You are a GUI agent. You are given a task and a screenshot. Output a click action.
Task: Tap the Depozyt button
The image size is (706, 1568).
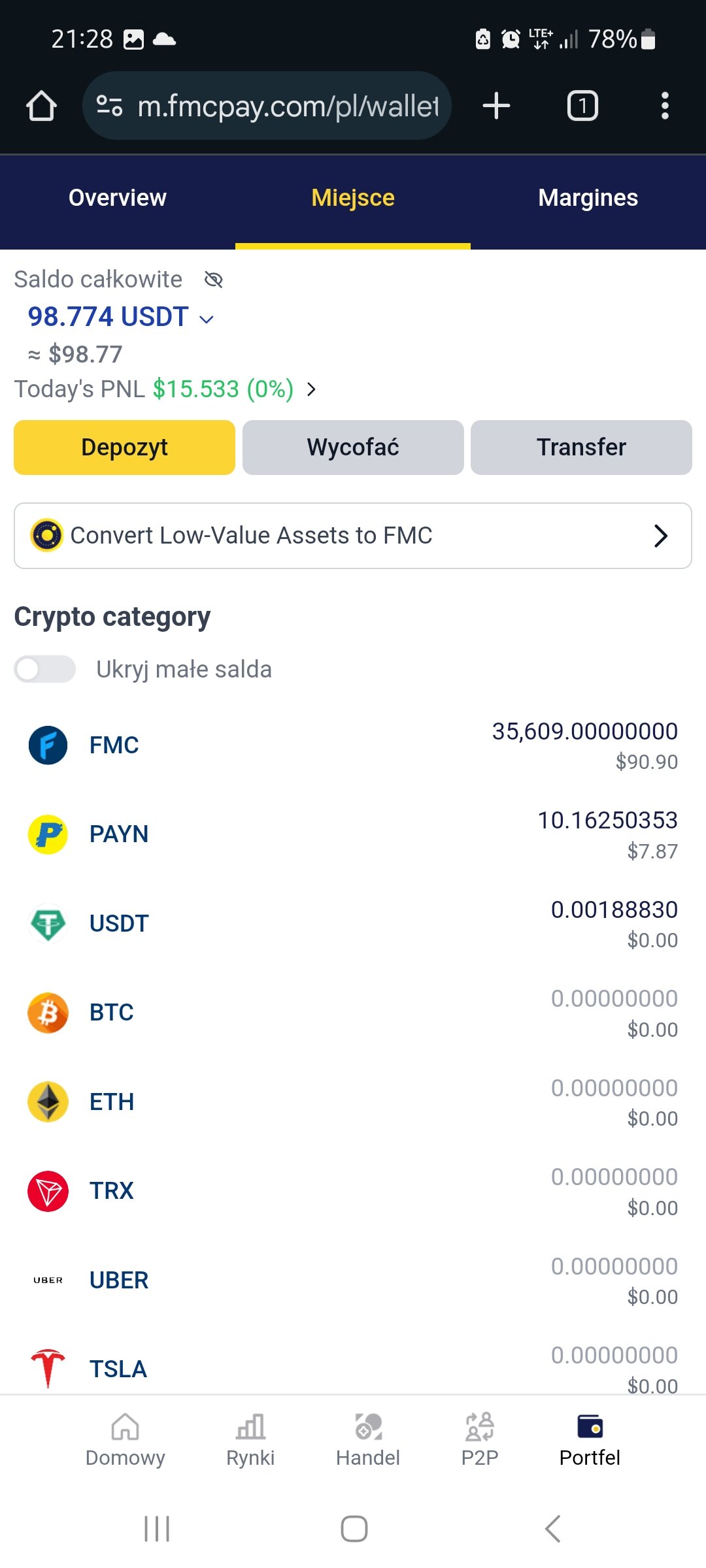[124, 448]
